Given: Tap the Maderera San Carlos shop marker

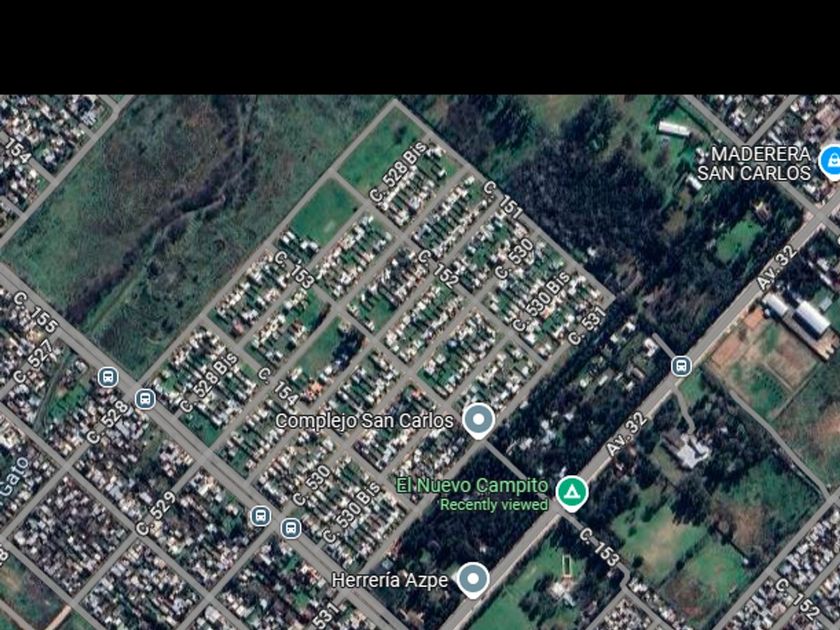Looking at the screenshot, I should pos(830,161).
